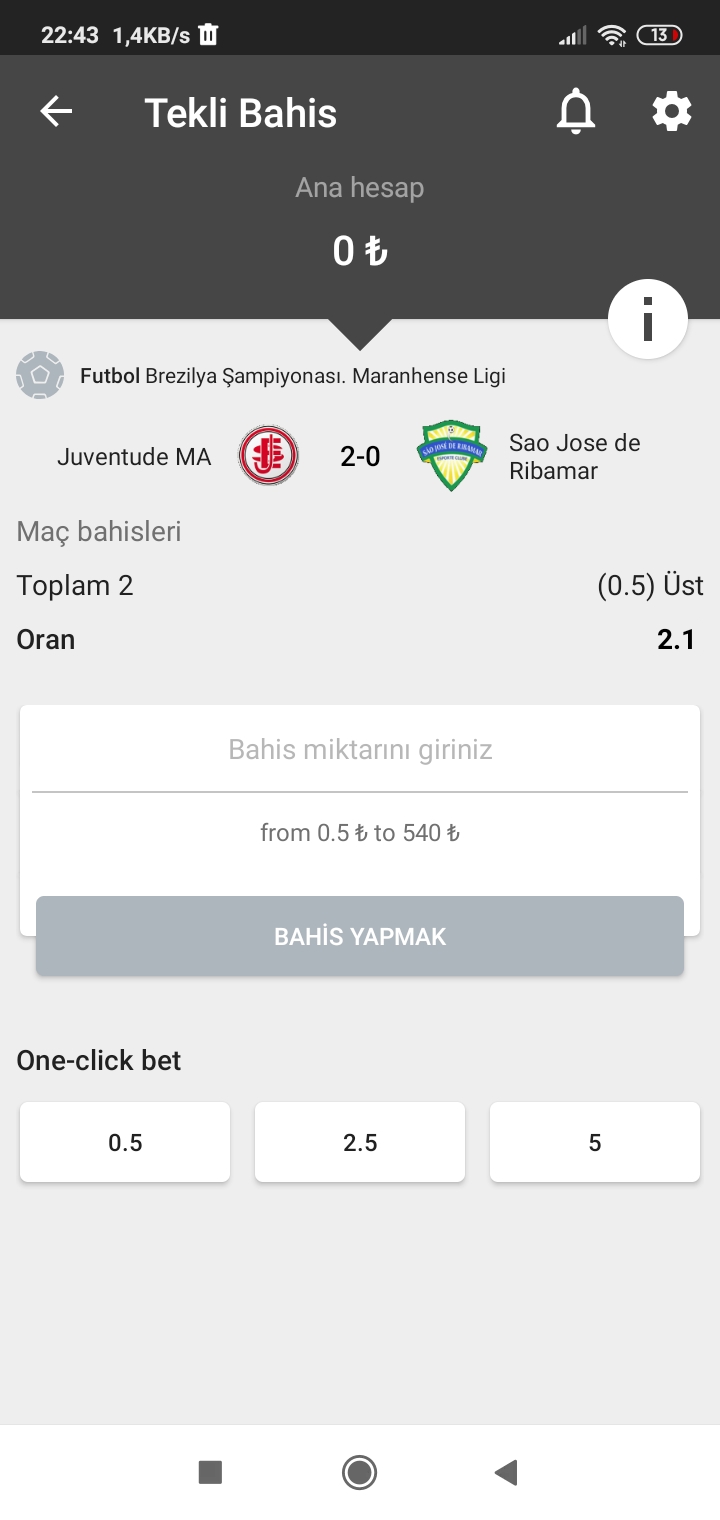Screen dimensions: 720x1520
Task: Pick the 5 one-click bet
Action: (595, 1142)
